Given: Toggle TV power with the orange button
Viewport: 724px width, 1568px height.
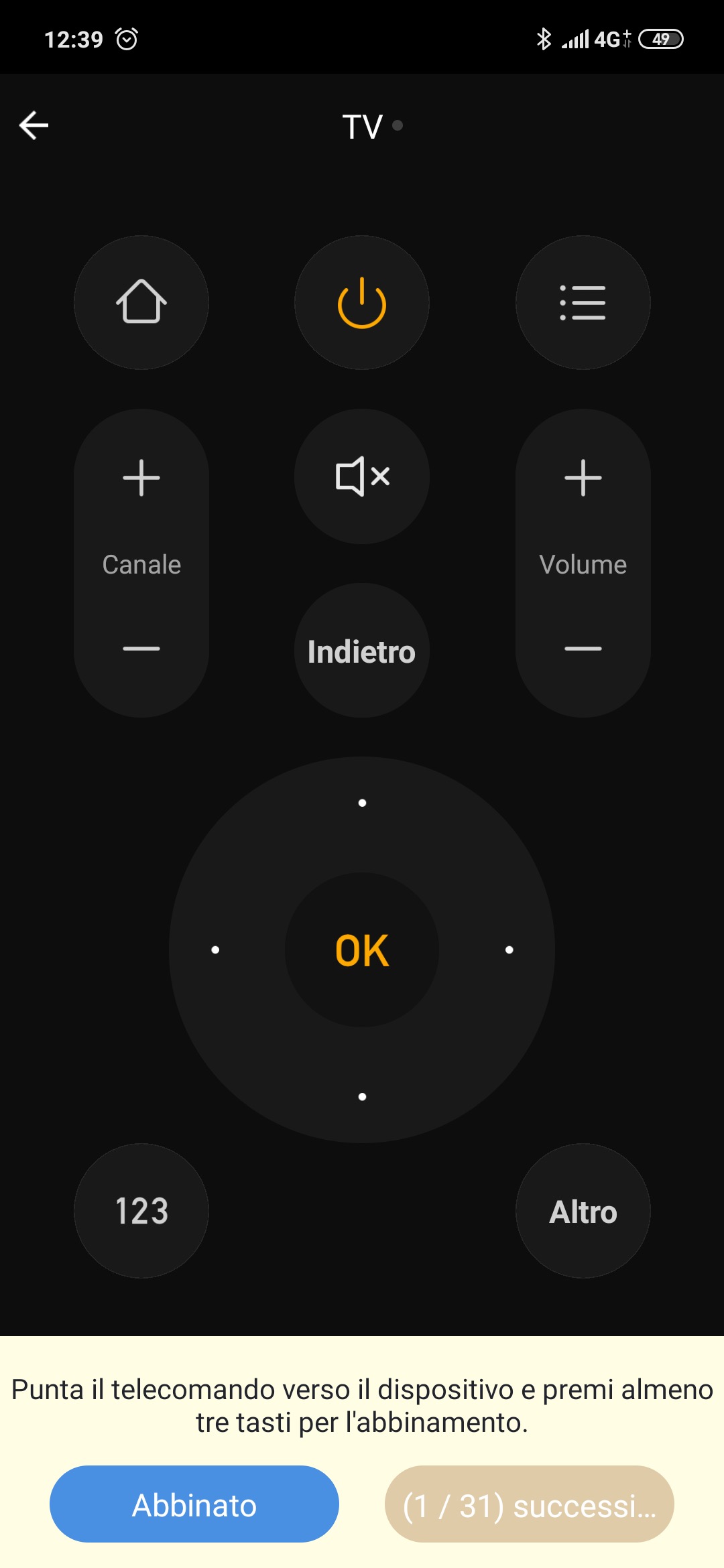Looking at the screenshot, I should pyautogui.click(x=362, y=302).
